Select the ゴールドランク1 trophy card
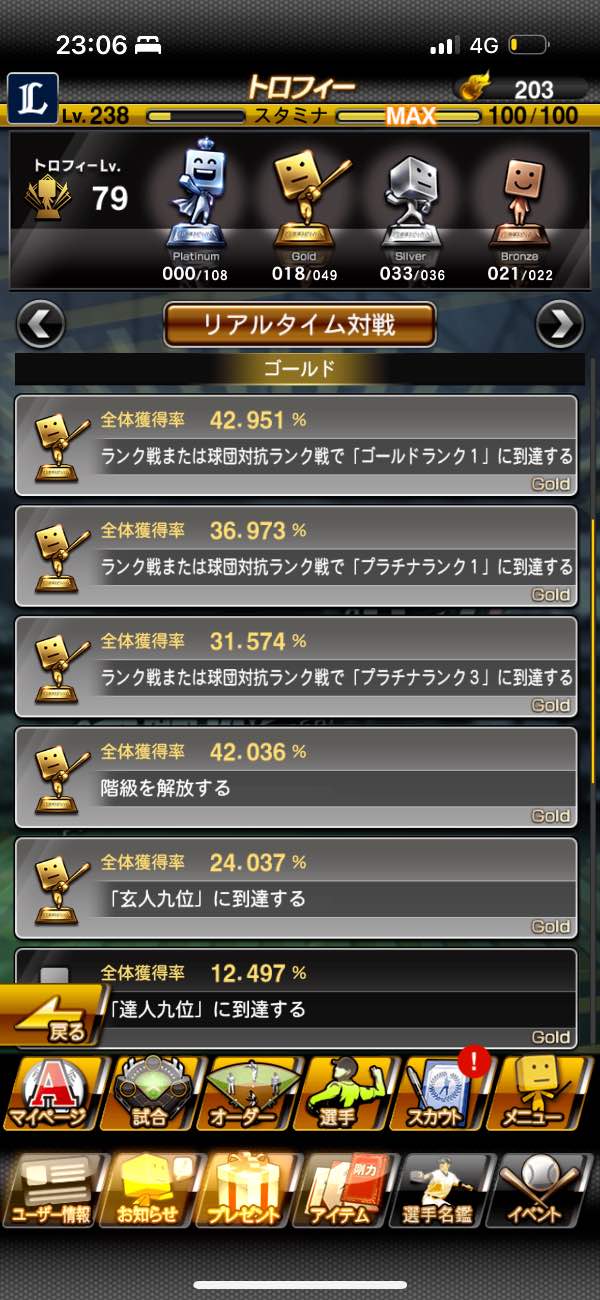 (297, 445)
